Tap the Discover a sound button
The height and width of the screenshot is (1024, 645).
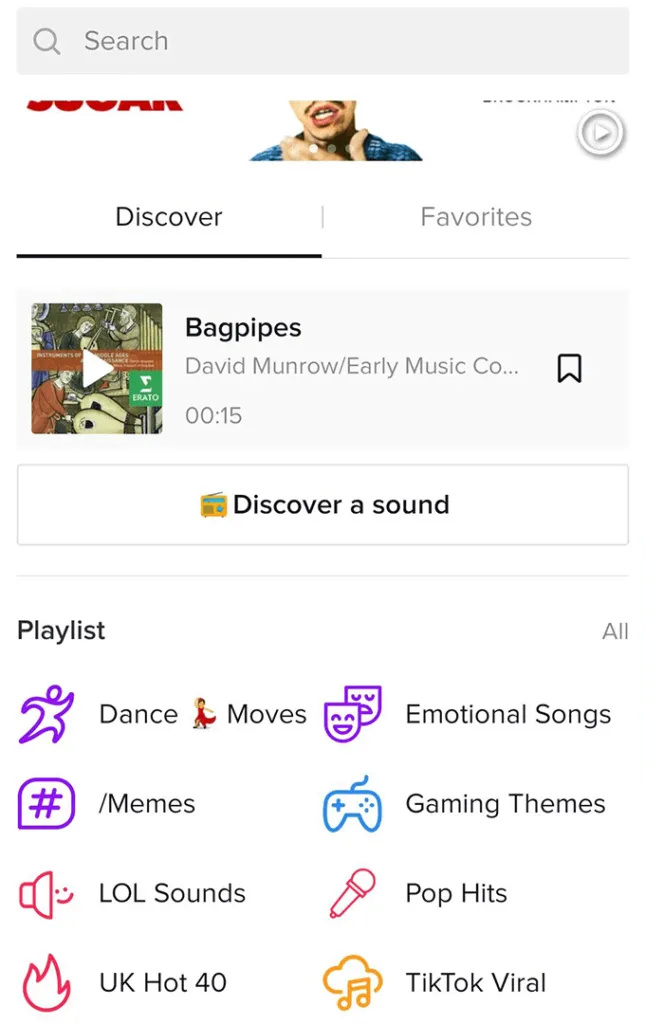pos(322,505)
